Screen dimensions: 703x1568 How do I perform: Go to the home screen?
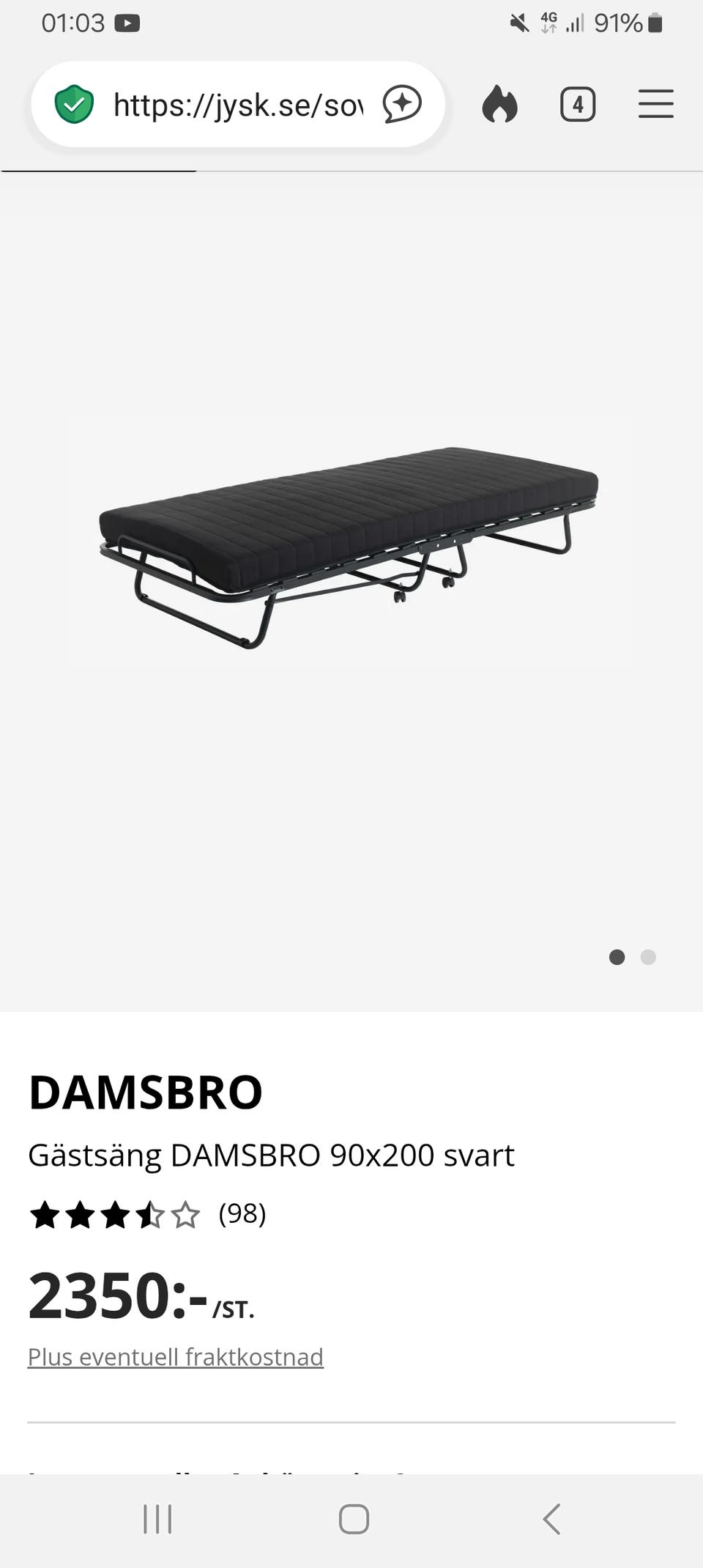point(354,1519)
